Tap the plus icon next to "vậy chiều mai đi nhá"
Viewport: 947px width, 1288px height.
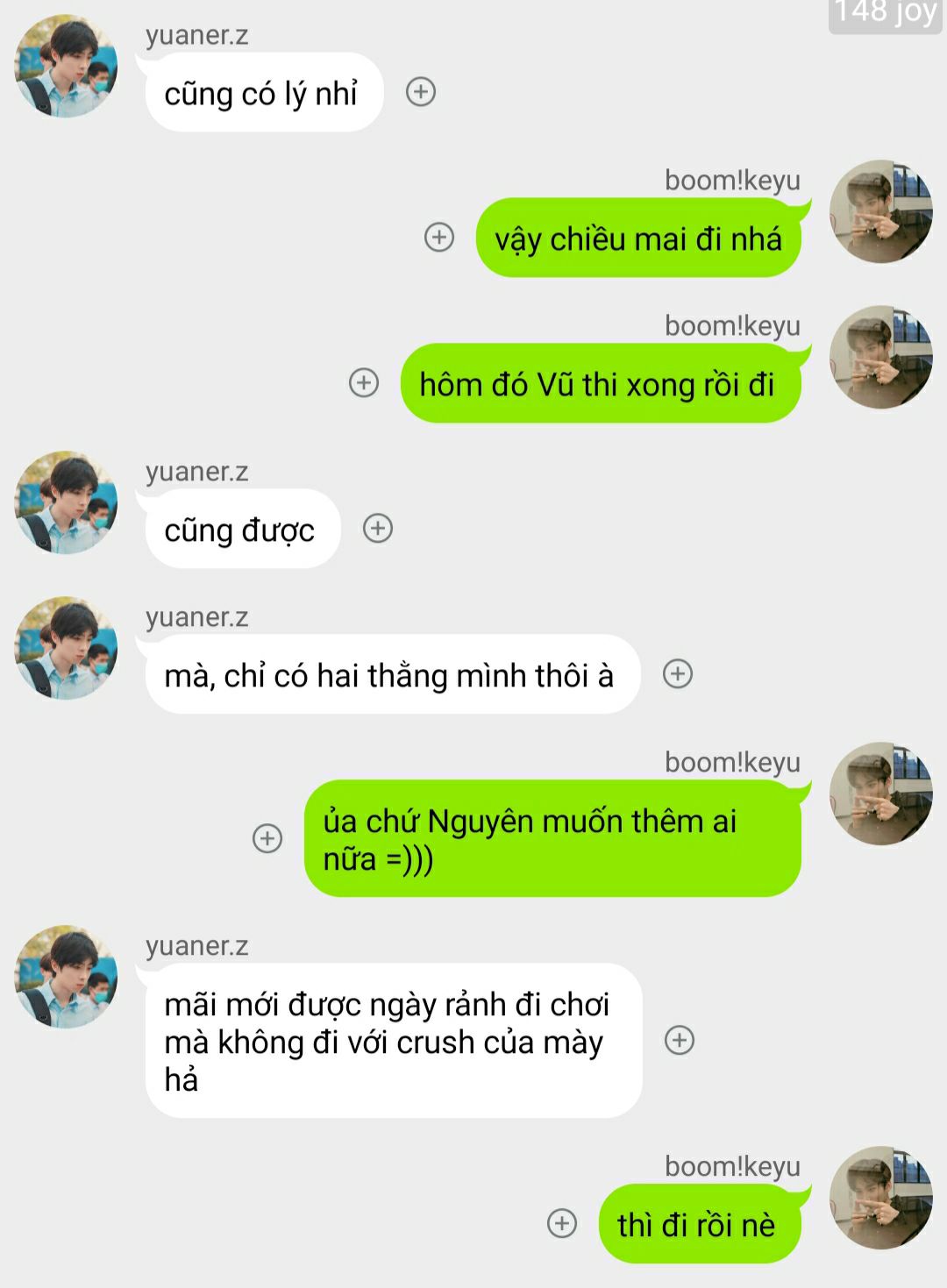(439, 238)
